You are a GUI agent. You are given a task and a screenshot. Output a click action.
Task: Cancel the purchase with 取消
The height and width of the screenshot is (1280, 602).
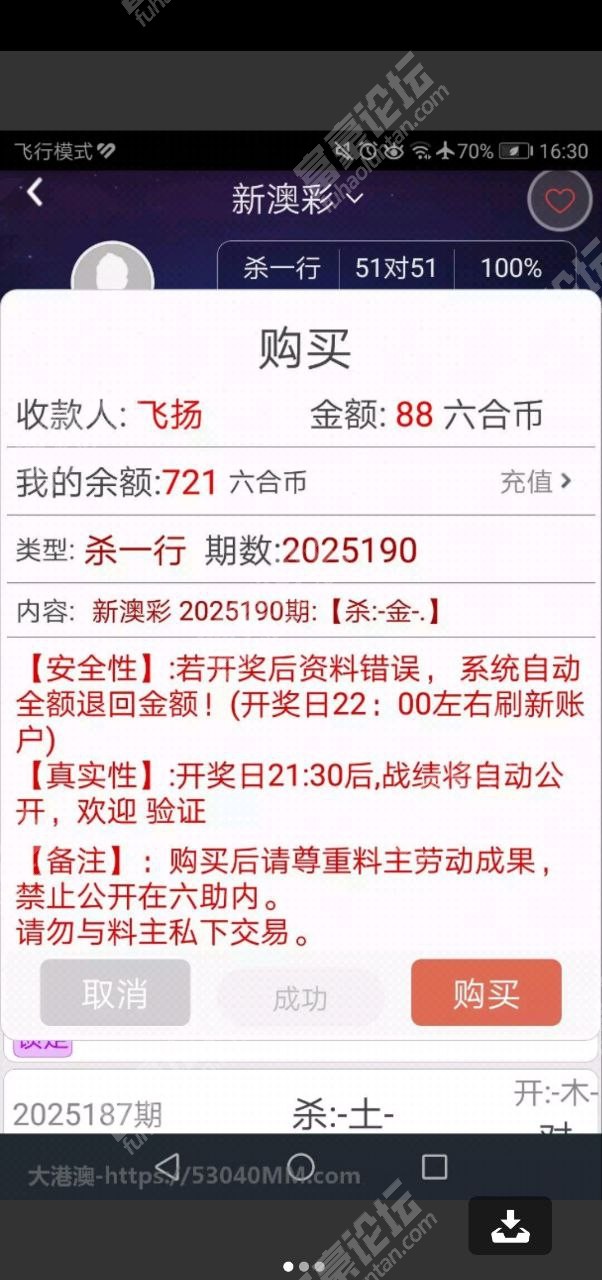coord(115,993)
